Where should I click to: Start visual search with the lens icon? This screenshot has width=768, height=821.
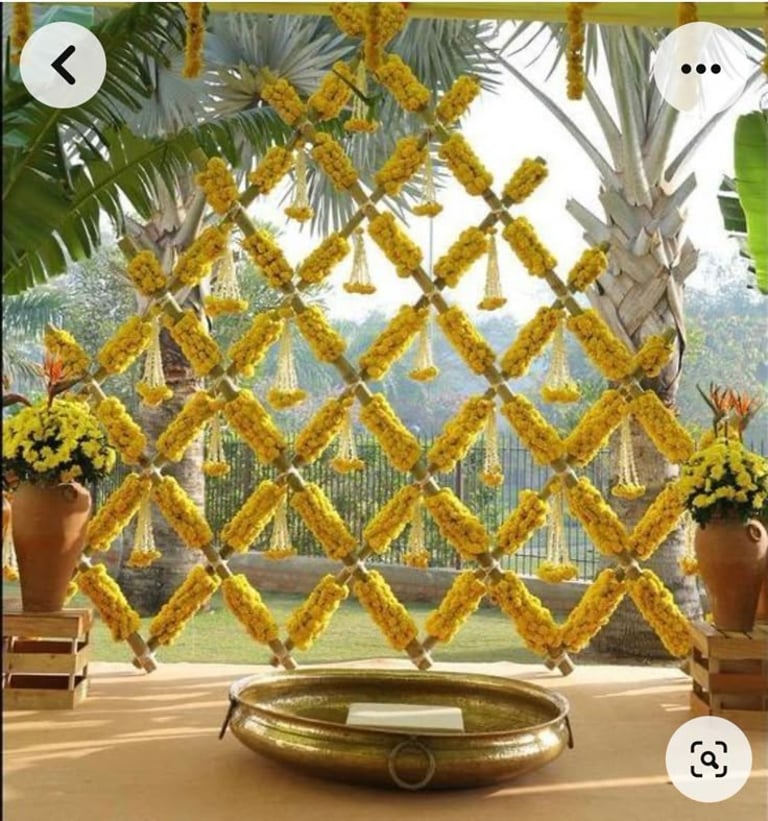click(x=708, y=759)
